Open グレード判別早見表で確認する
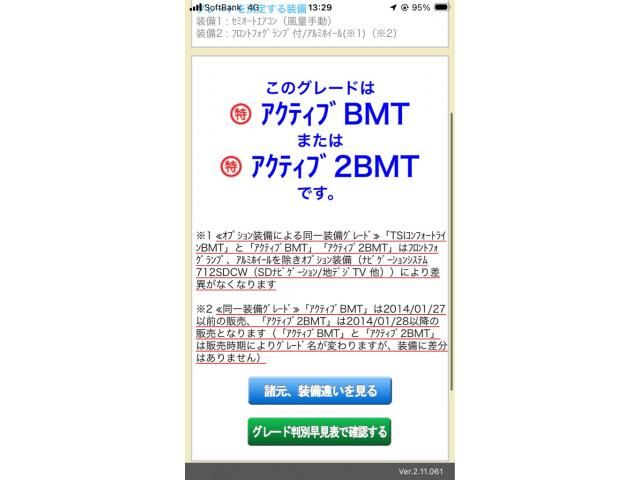 (x=319, y=431)
